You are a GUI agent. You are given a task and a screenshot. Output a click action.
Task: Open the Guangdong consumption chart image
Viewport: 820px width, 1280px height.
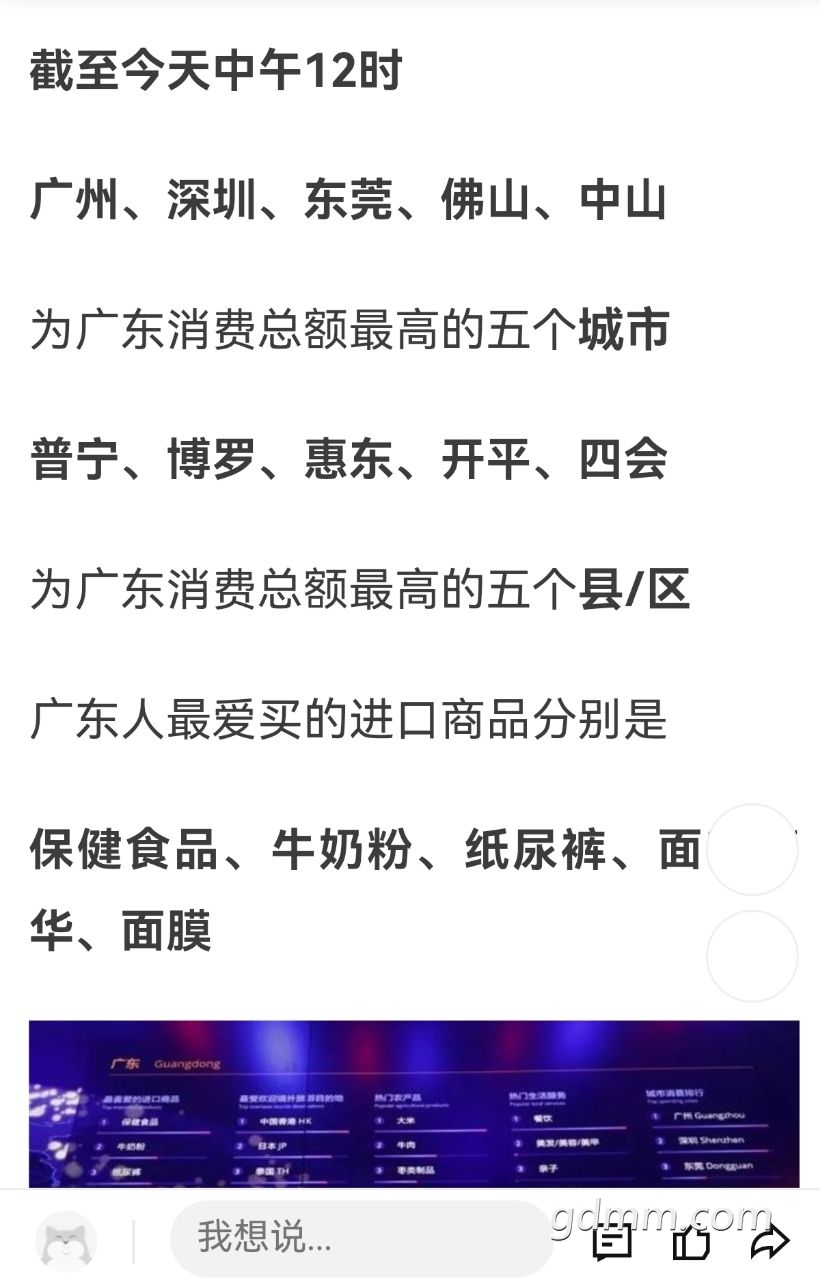(x=414, y=1103)
